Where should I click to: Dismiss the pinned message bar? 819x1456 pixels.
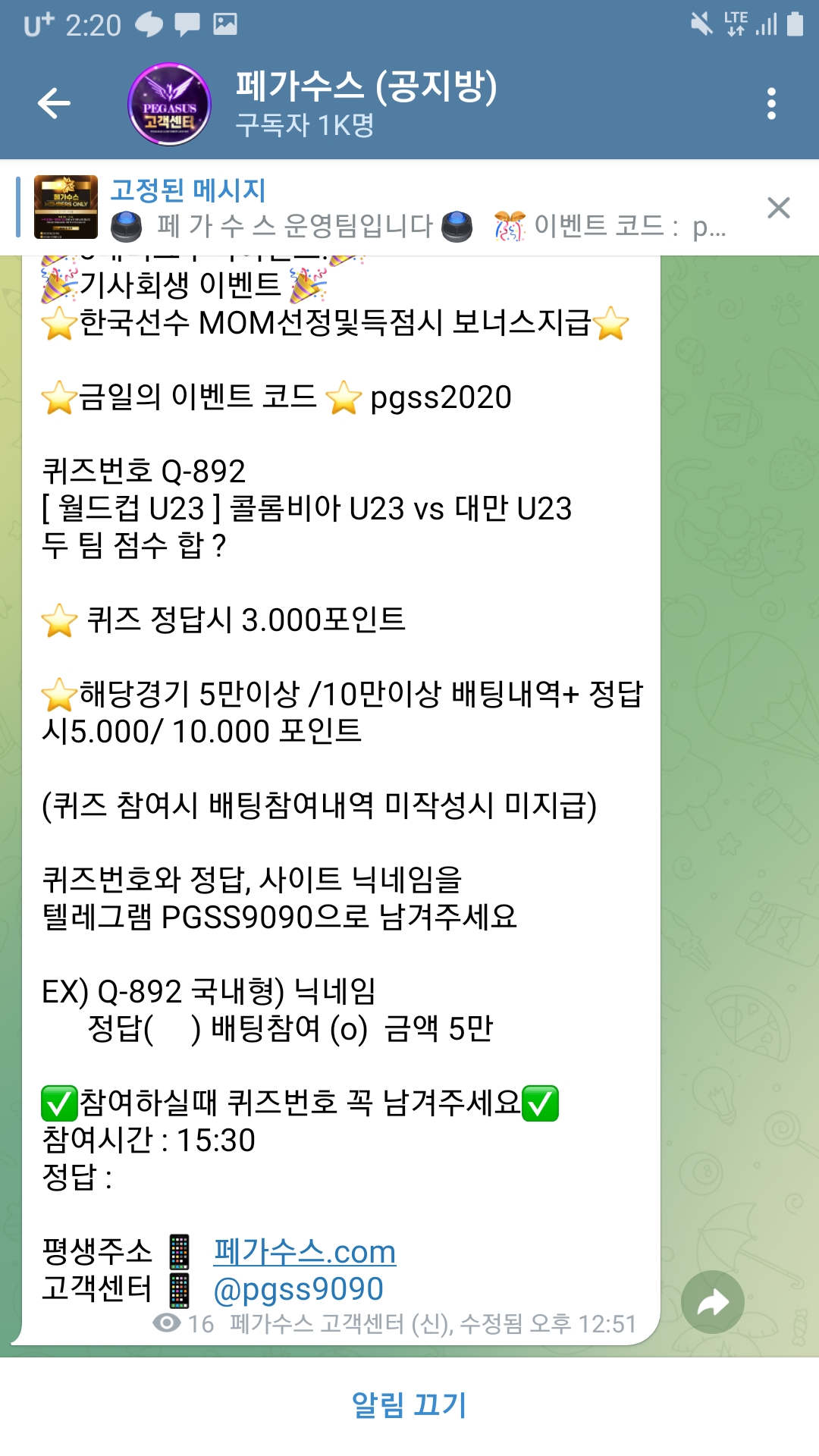coord(778,208)
